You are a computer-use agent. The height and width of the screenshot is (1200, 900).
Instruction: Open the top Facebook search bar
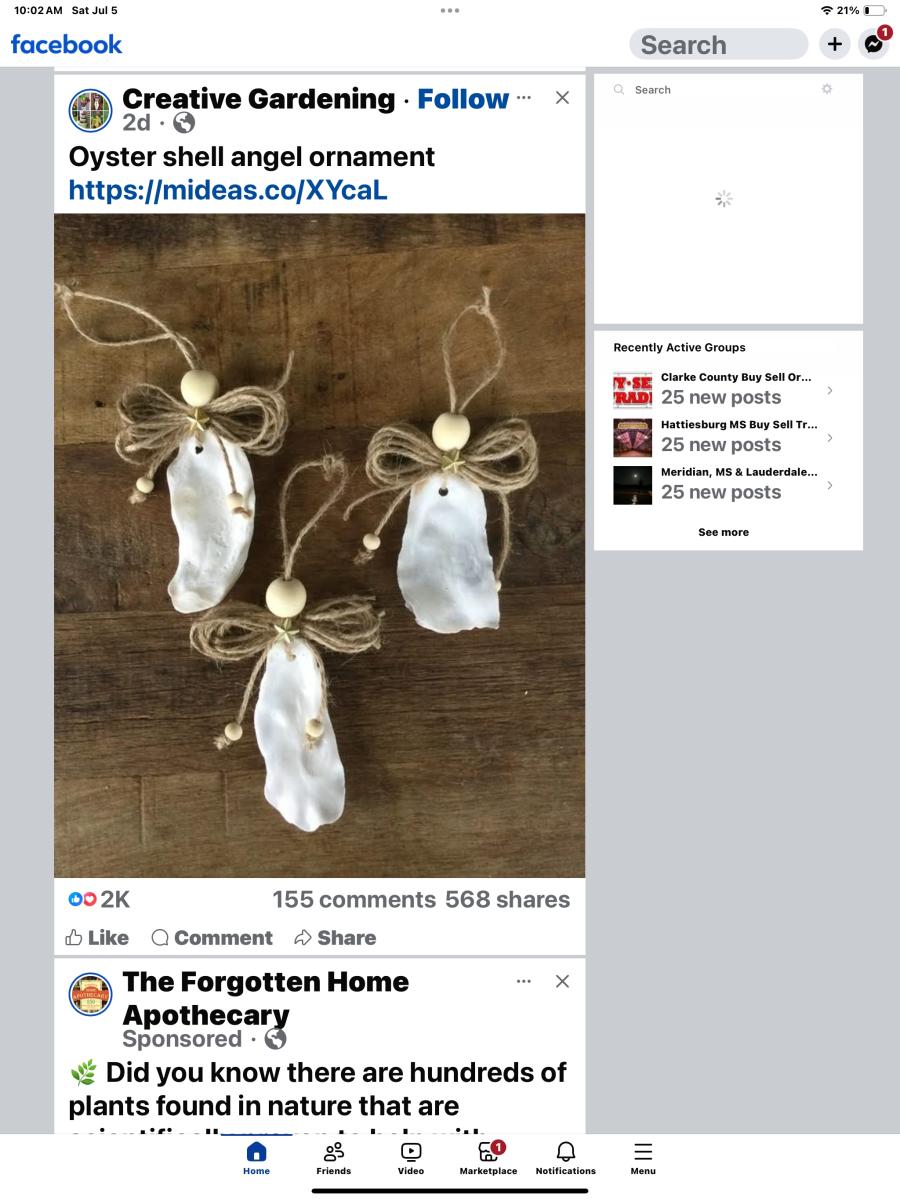pos(717,45)
